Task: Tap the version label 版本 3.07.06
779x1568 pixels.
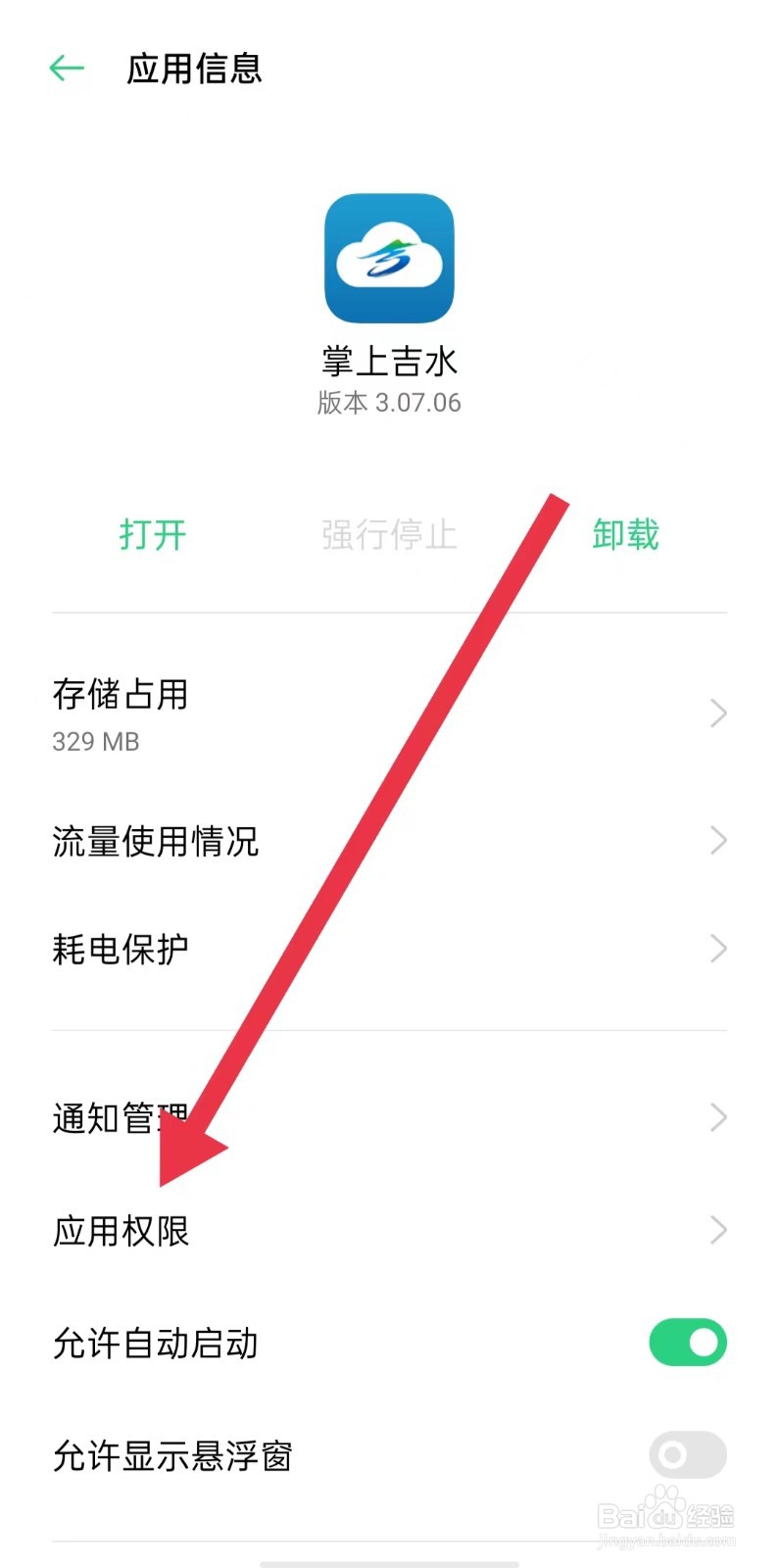Action: coord(389,402)
